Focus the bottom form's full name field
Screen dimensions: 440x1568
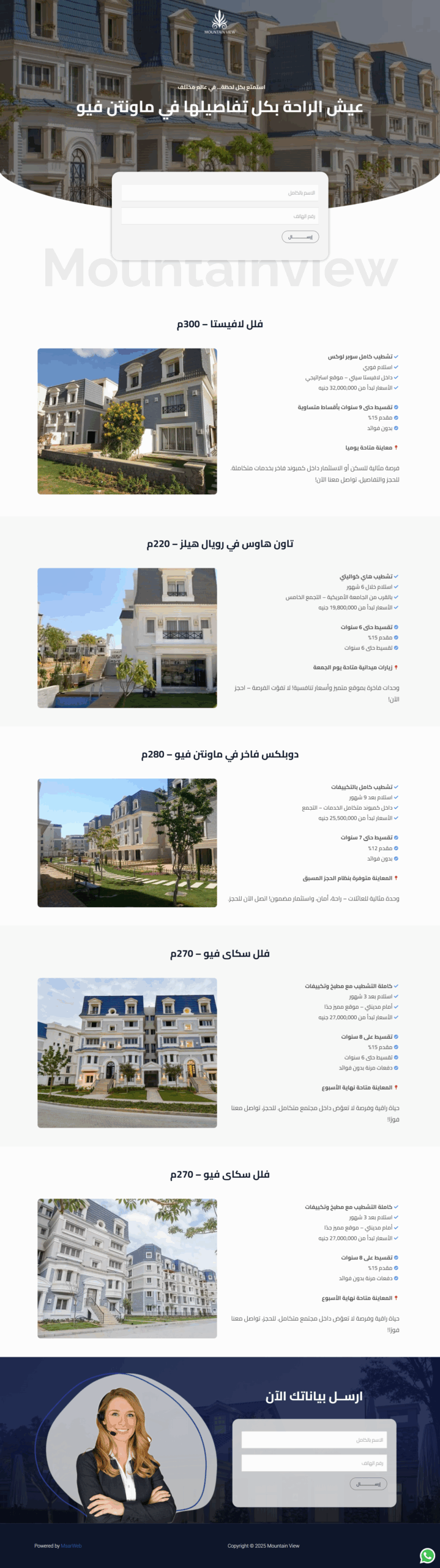314,1440
